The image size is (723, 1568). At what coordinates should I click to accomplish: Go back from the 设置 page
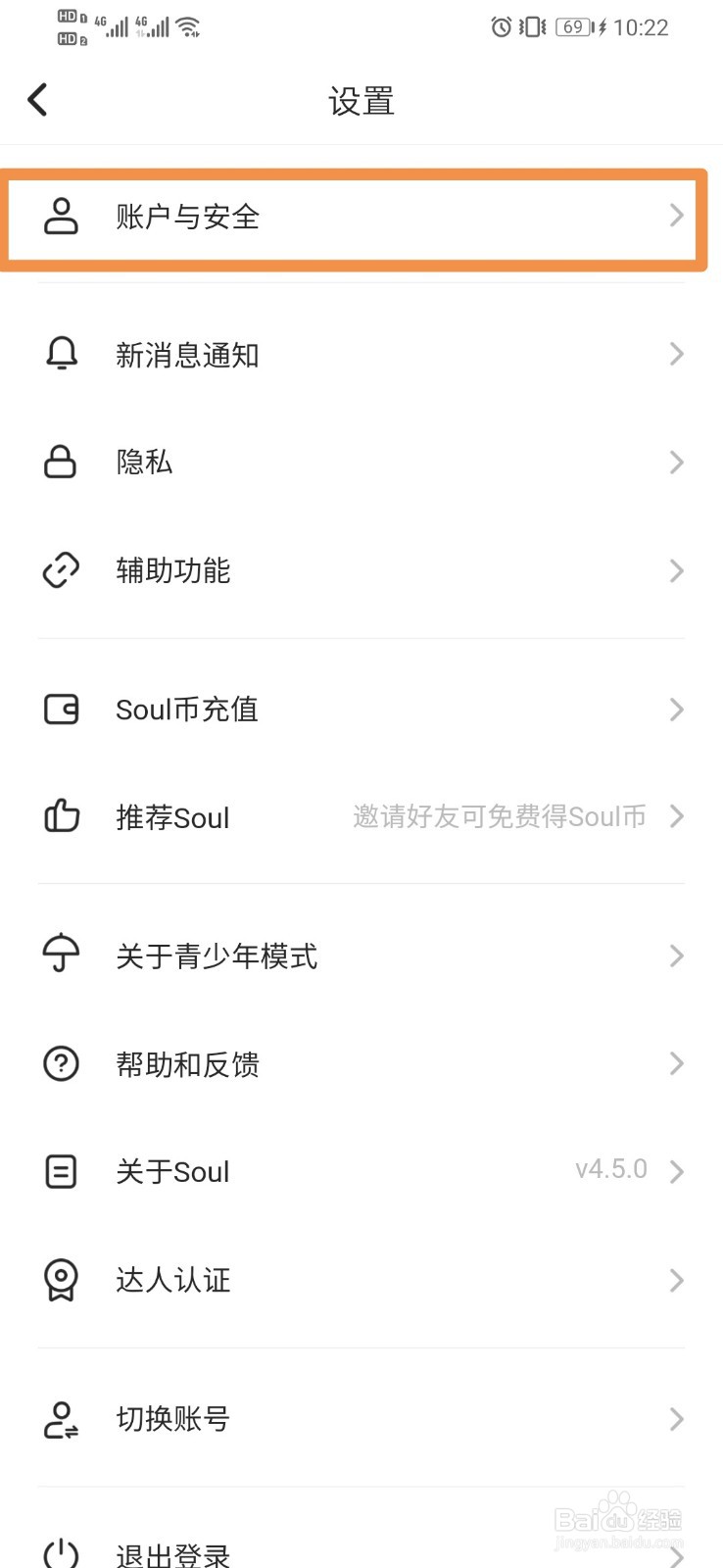click(37, 99)
